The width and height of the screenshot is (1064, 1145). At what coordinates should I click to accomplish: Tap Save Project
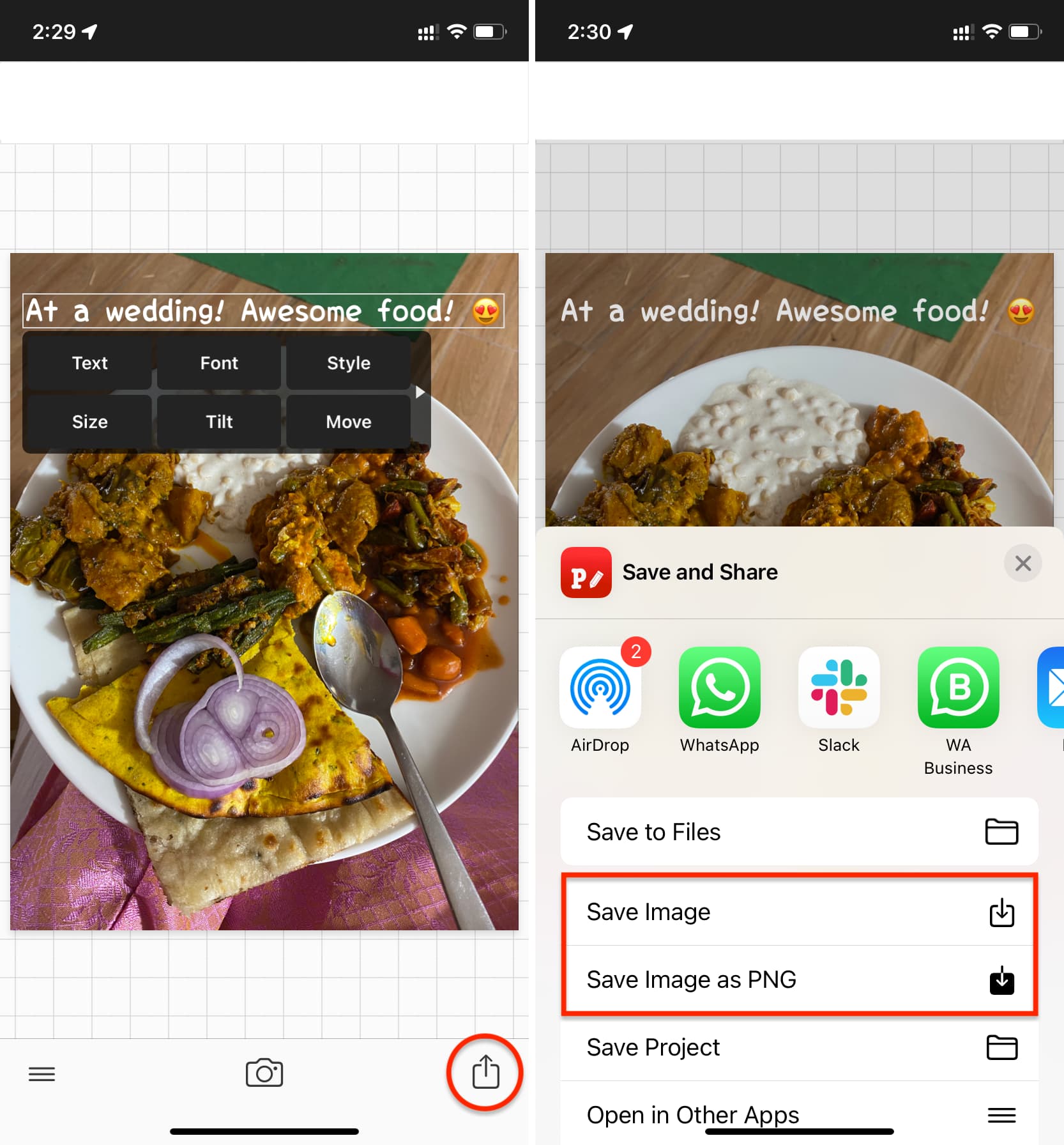[799, 1047]
